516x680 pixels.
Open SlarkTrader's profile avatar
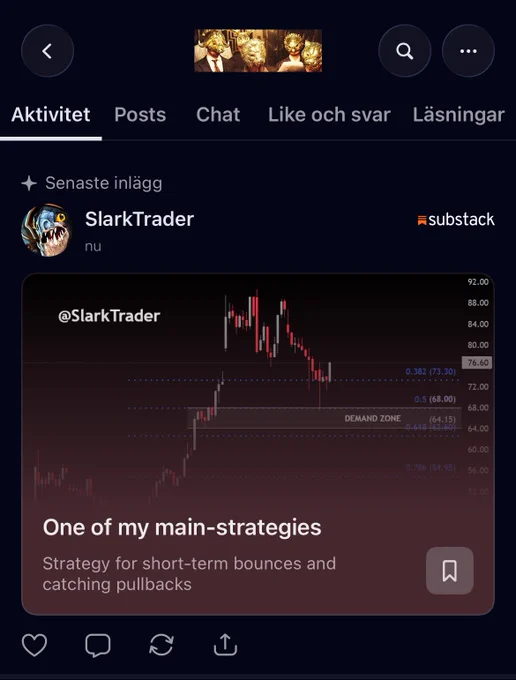pyautogui.click(x=46, y=230)
